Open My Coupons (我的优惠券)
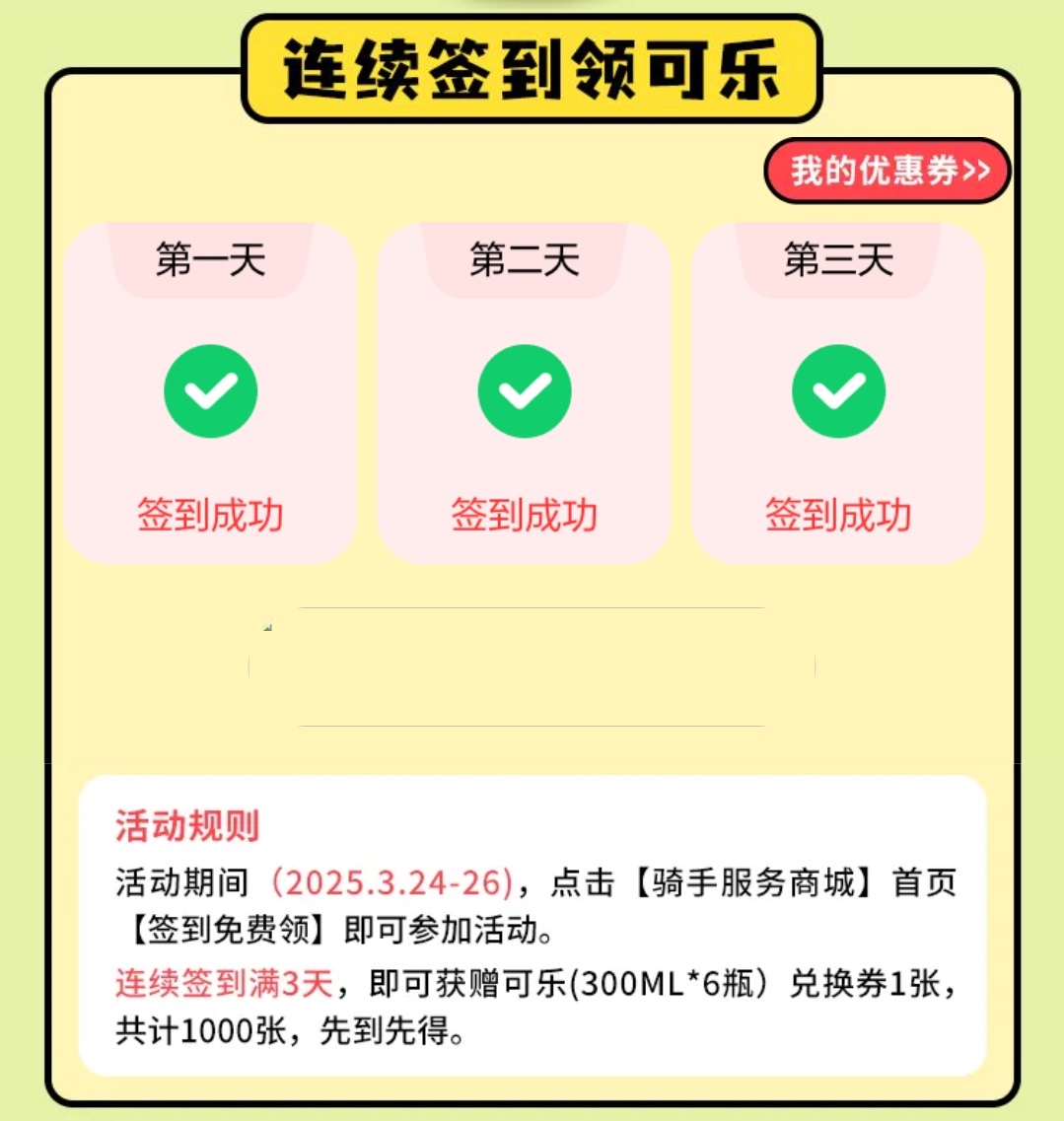This screenshot has height=1121, width=1064. (x=887, y=171)
